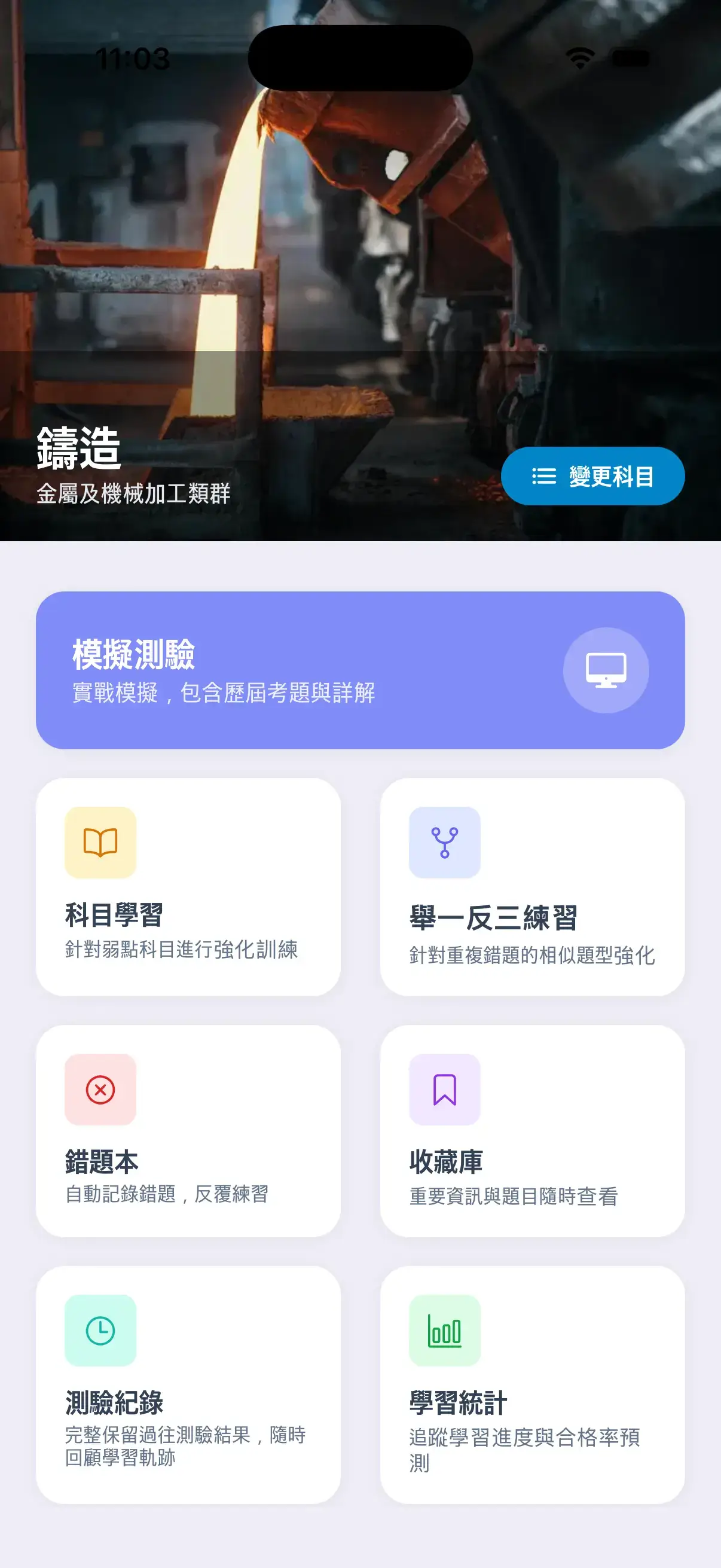The width and height of the screenshot is (721, 1568).
Task: Open the 收藏庫 bookmarks card
Action: coord(533,1130)
